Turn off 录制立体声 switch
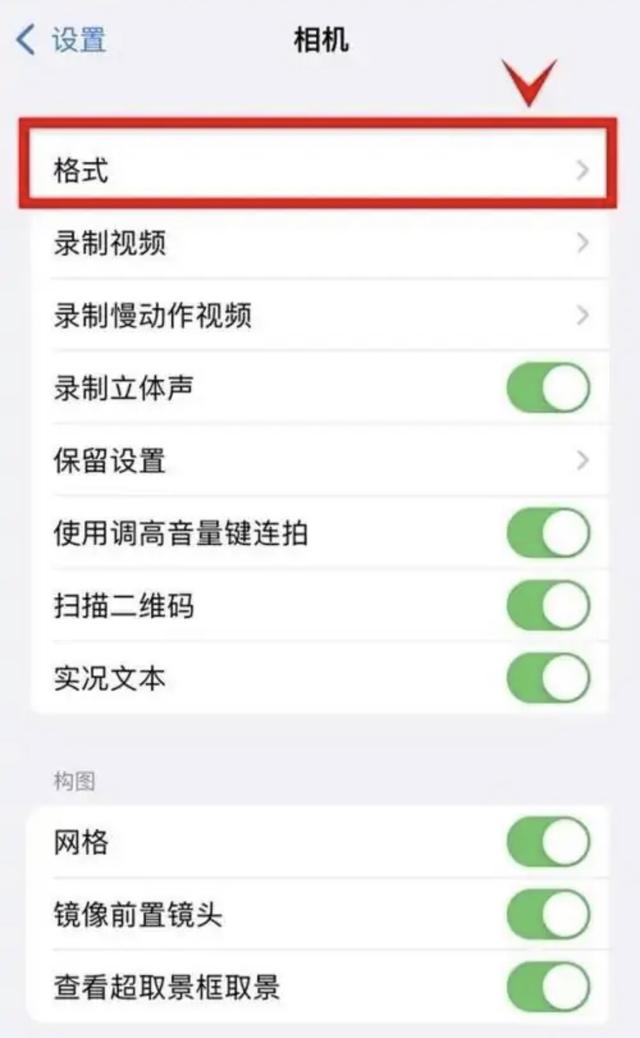Screen dimensions: 640x1038 548,388
